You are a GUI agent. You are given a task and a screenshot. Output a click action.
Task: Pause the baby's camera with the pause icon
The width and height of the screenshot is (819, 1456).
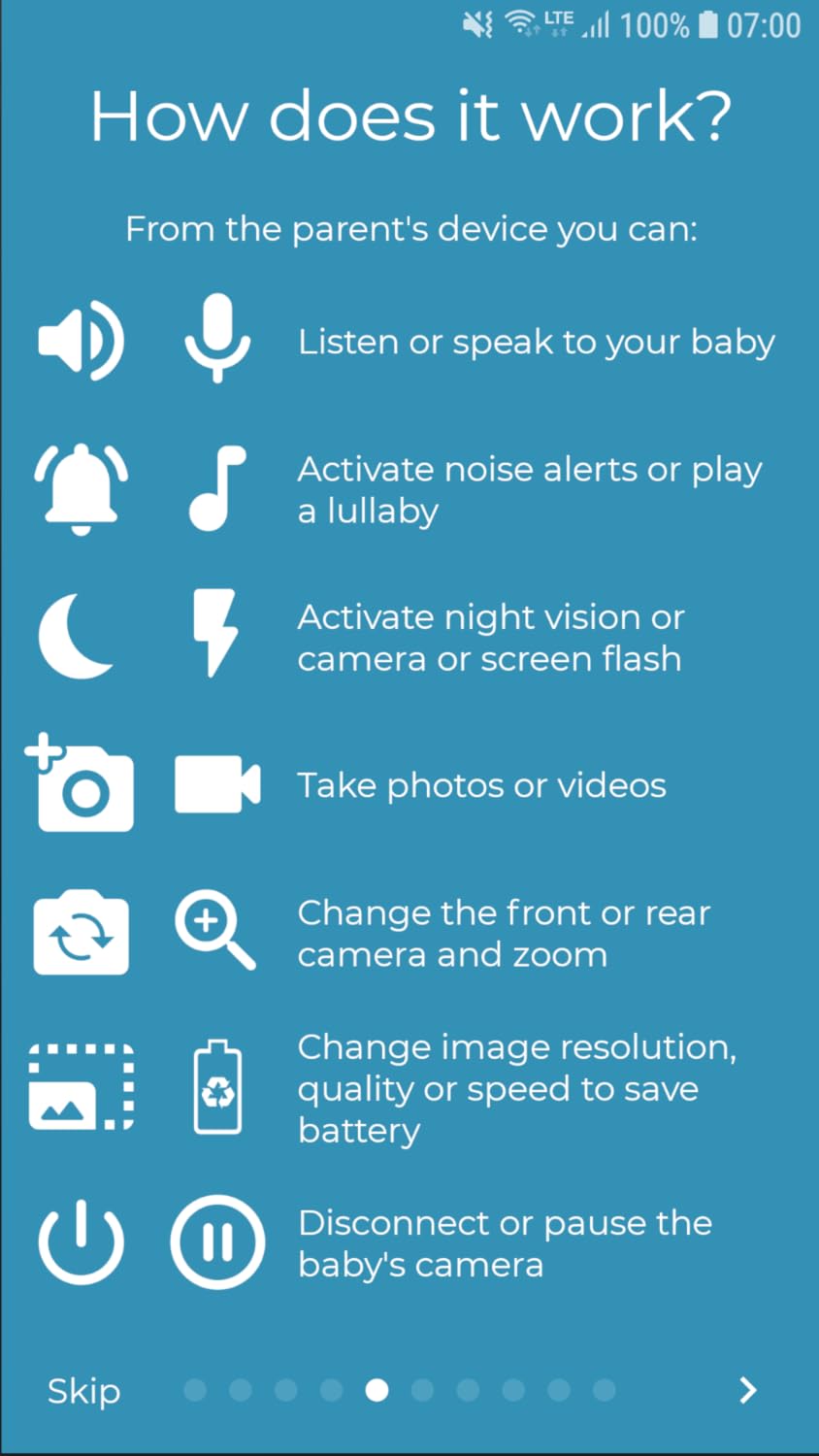pyautogui.click(x=216, y=1242)
